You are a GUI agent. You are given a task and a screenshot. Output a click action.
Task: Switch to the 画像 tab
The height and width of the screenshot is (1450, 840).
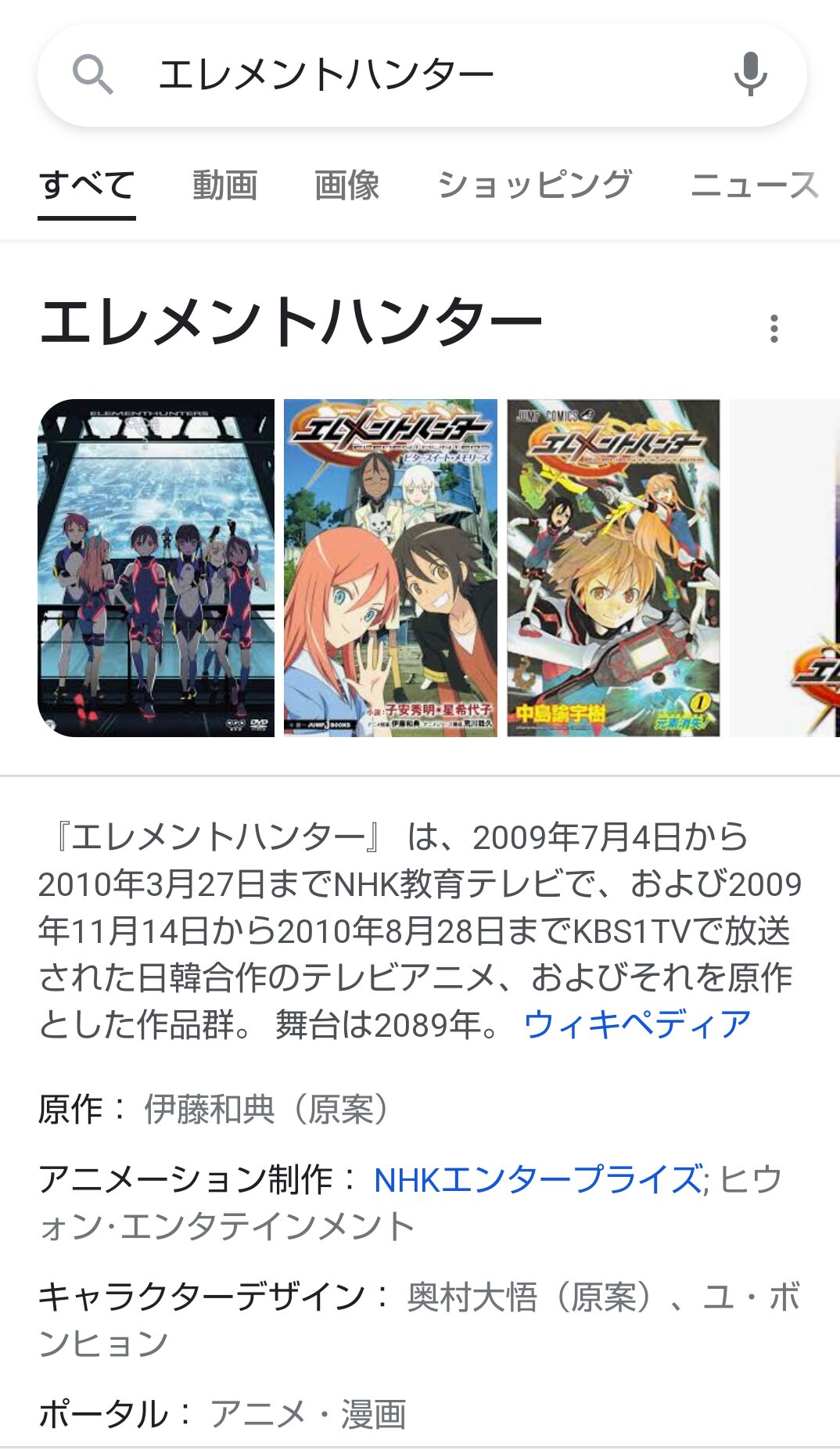[346, 186]
